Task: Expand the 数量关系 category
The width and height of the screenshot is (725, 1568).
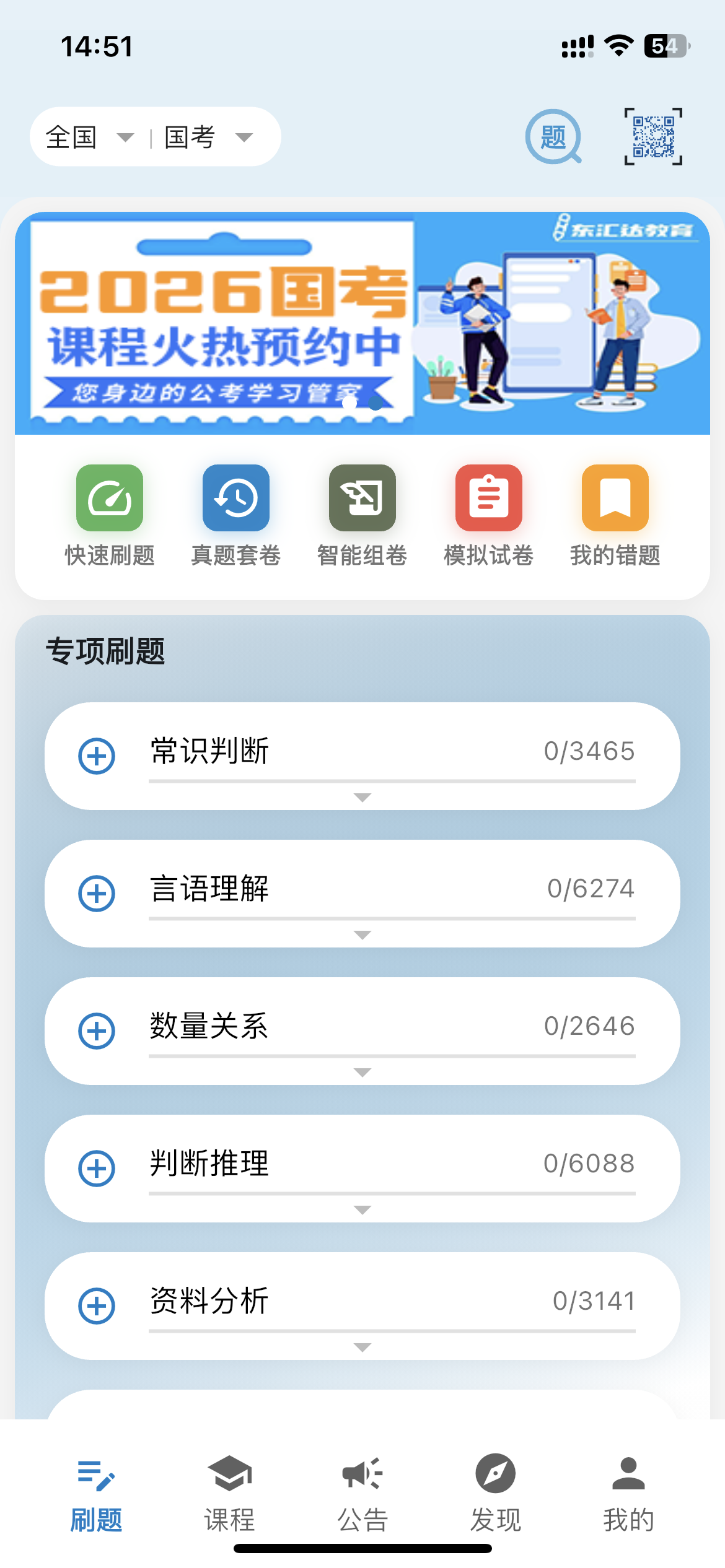Action: [x=97, y=1031]
